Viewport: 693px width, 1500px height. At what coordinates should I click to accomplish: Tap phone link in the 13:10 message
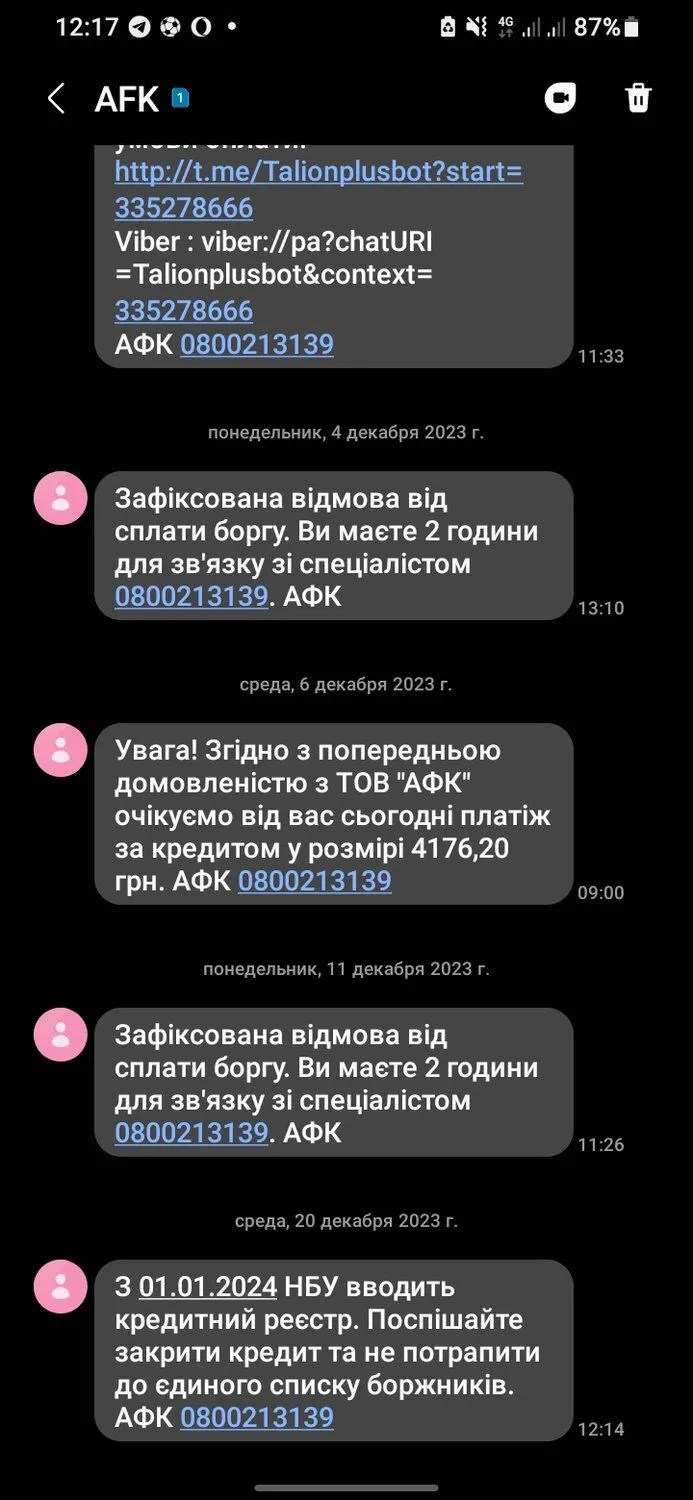point(191,596)
